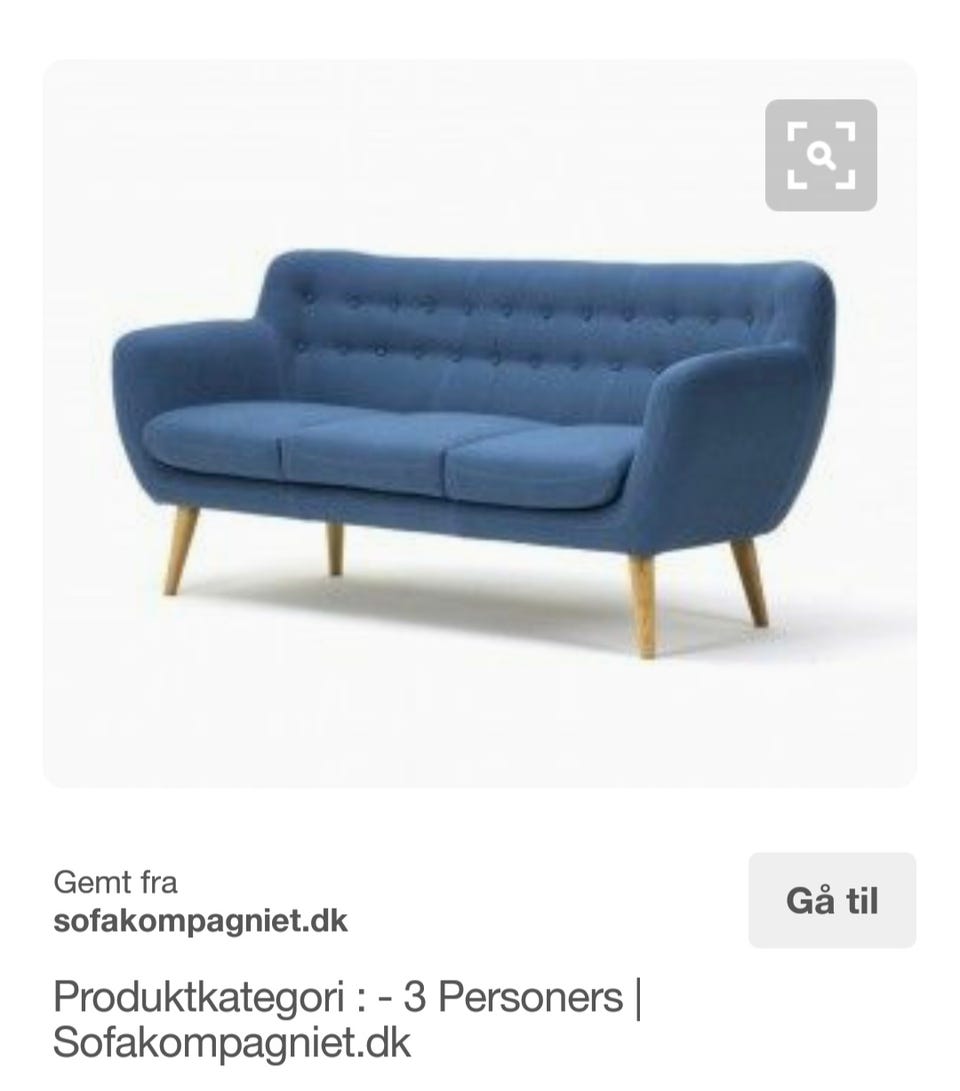
Task: Click the Sofakompagniet.dk title text
Action: 232,1043
